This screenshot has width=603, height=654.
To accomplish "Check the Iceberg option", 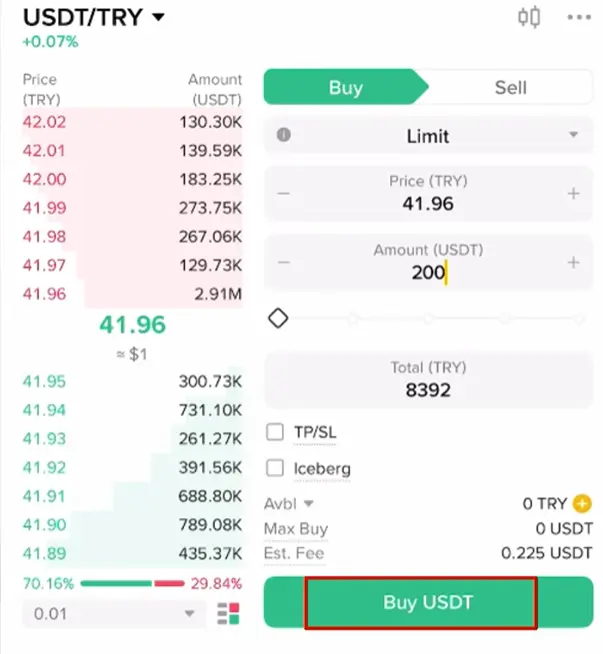I will click(x=276, y=467).
